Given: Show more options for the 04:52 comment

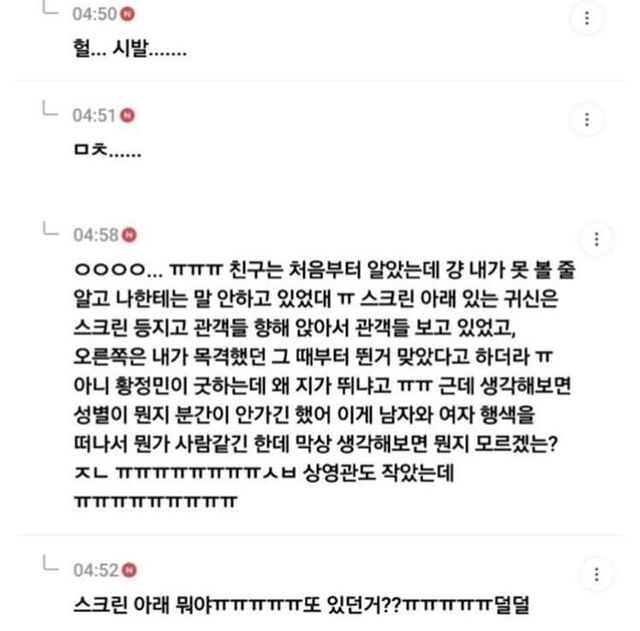Looking at the screenshot, I should [x=597, y=575].
